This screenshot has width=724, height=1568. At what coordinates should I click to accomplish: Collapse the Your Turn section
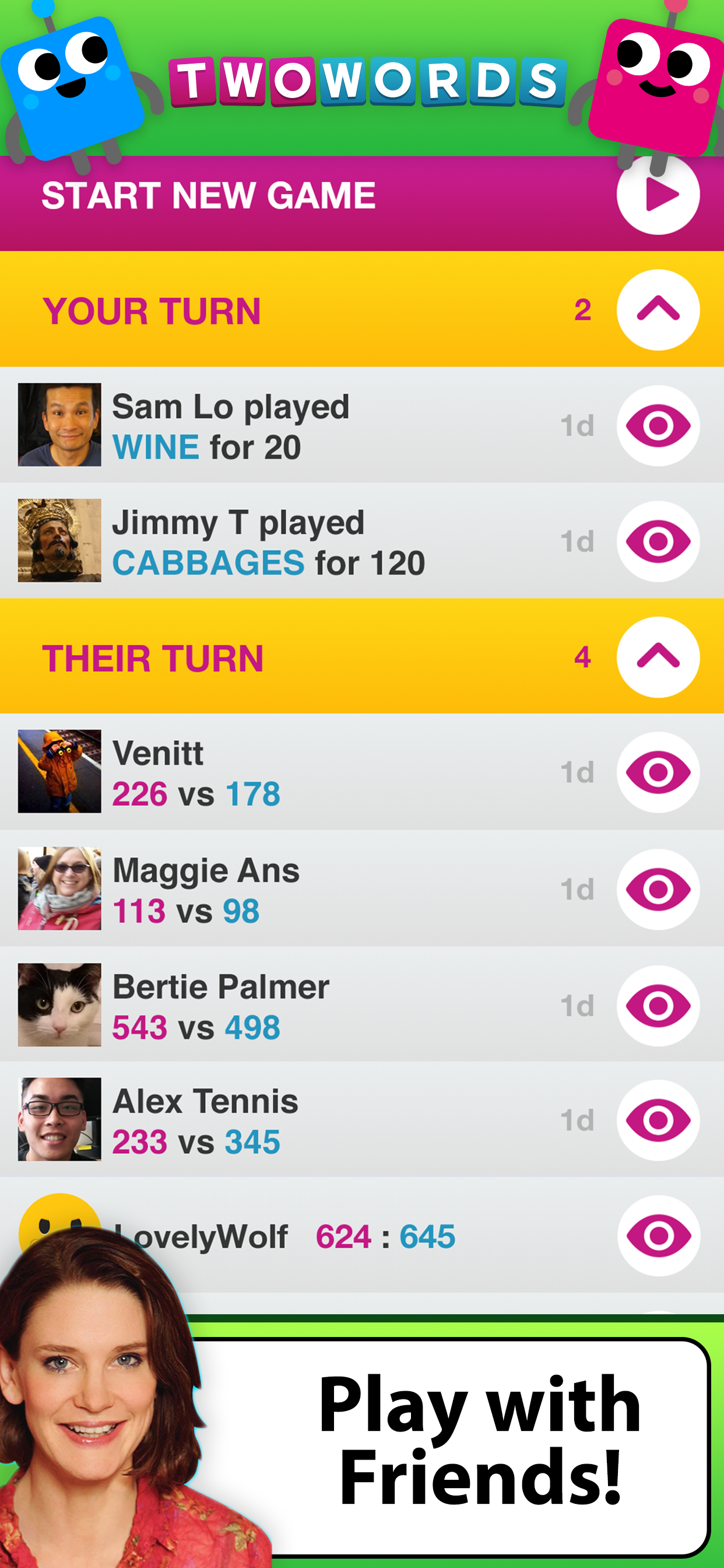[x=657, y=310]
